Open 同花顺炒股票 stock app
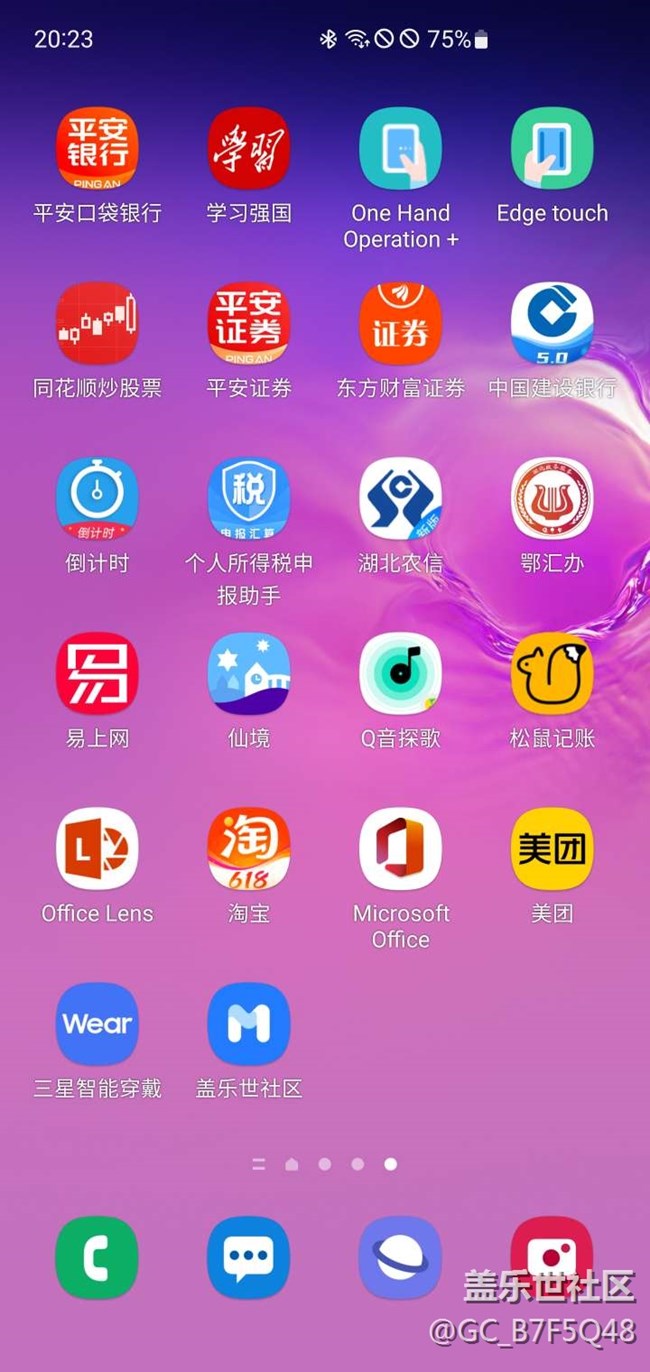 pos(97,324)
